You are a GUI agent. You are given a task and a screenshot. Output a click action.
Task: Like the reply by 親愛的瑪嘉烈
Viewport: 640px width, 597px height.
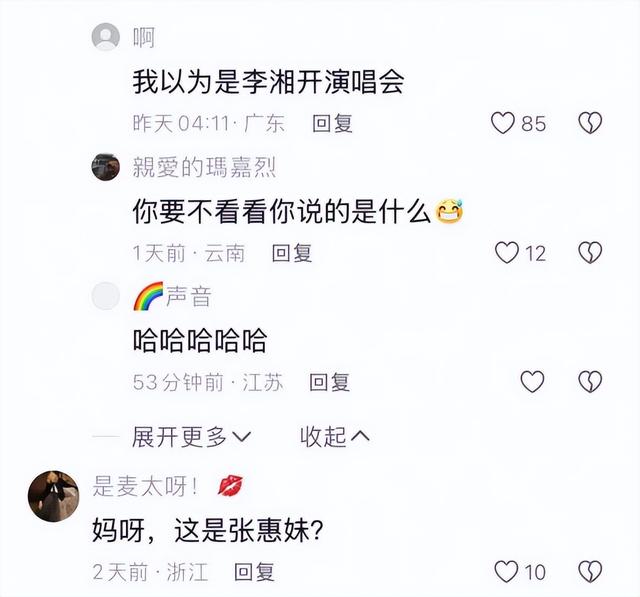(x=508, y=253)
